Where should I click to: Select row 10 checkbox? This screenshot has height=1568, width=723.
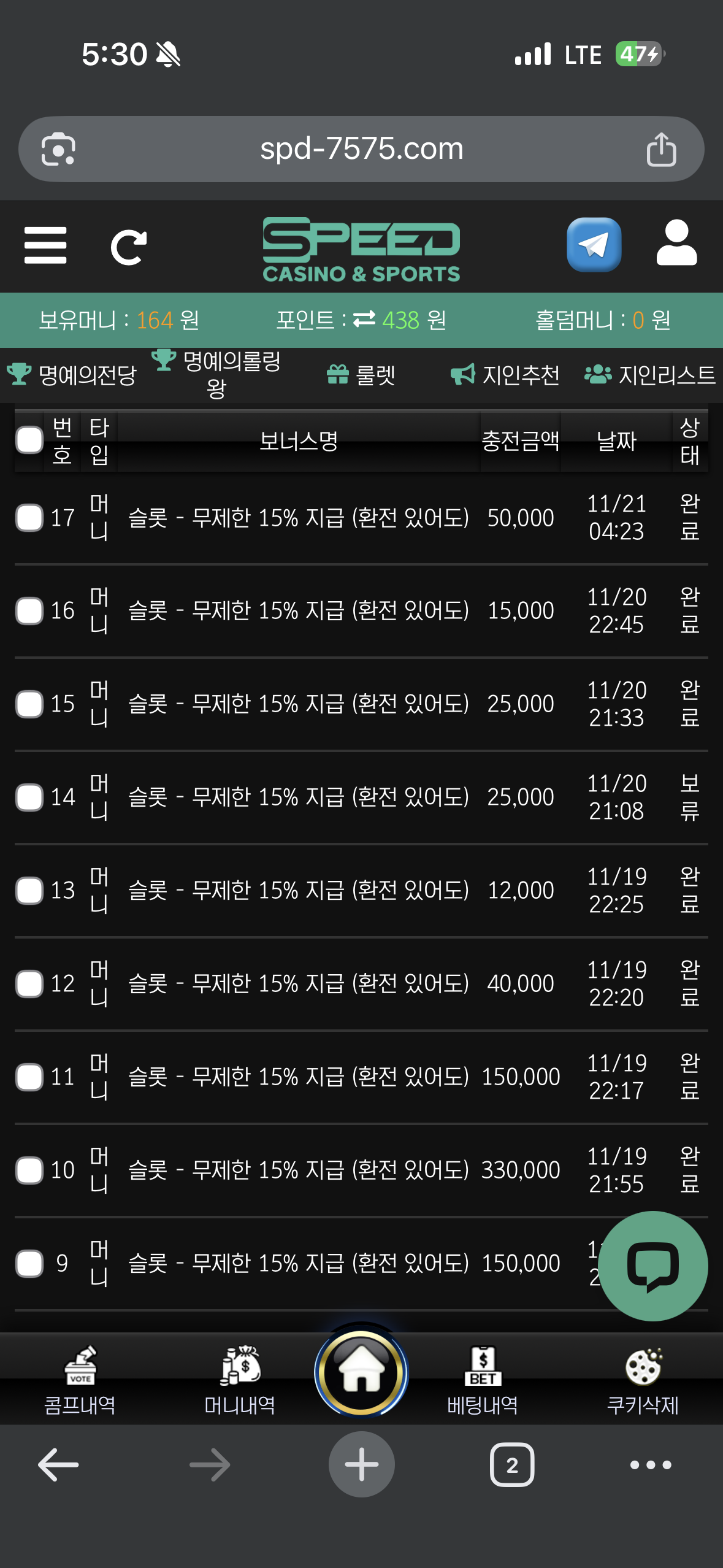pyautogui.click(x=29, y=1170)
